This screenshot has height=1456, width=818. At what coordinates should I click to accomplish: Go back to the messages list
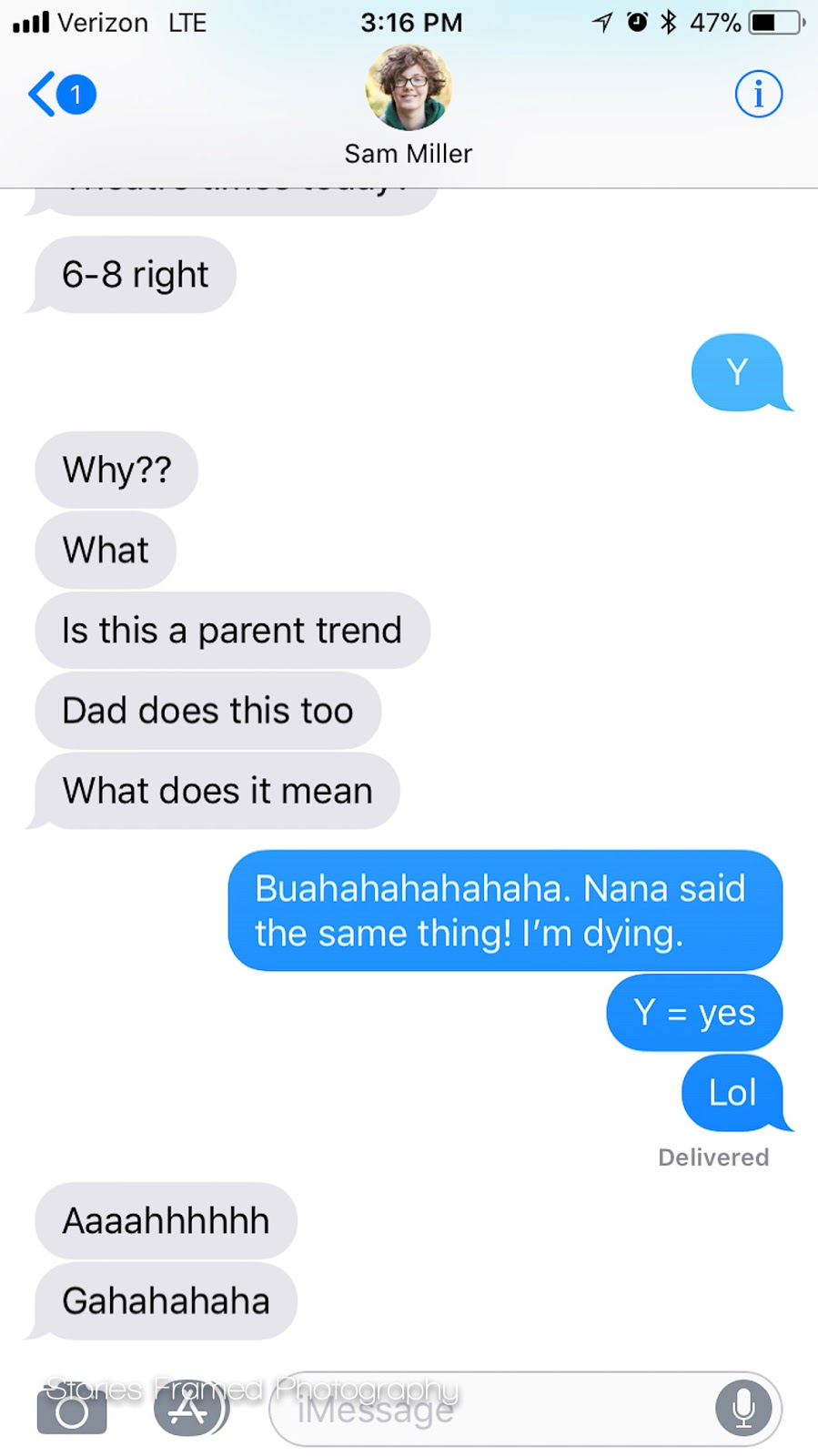point(59,94)
